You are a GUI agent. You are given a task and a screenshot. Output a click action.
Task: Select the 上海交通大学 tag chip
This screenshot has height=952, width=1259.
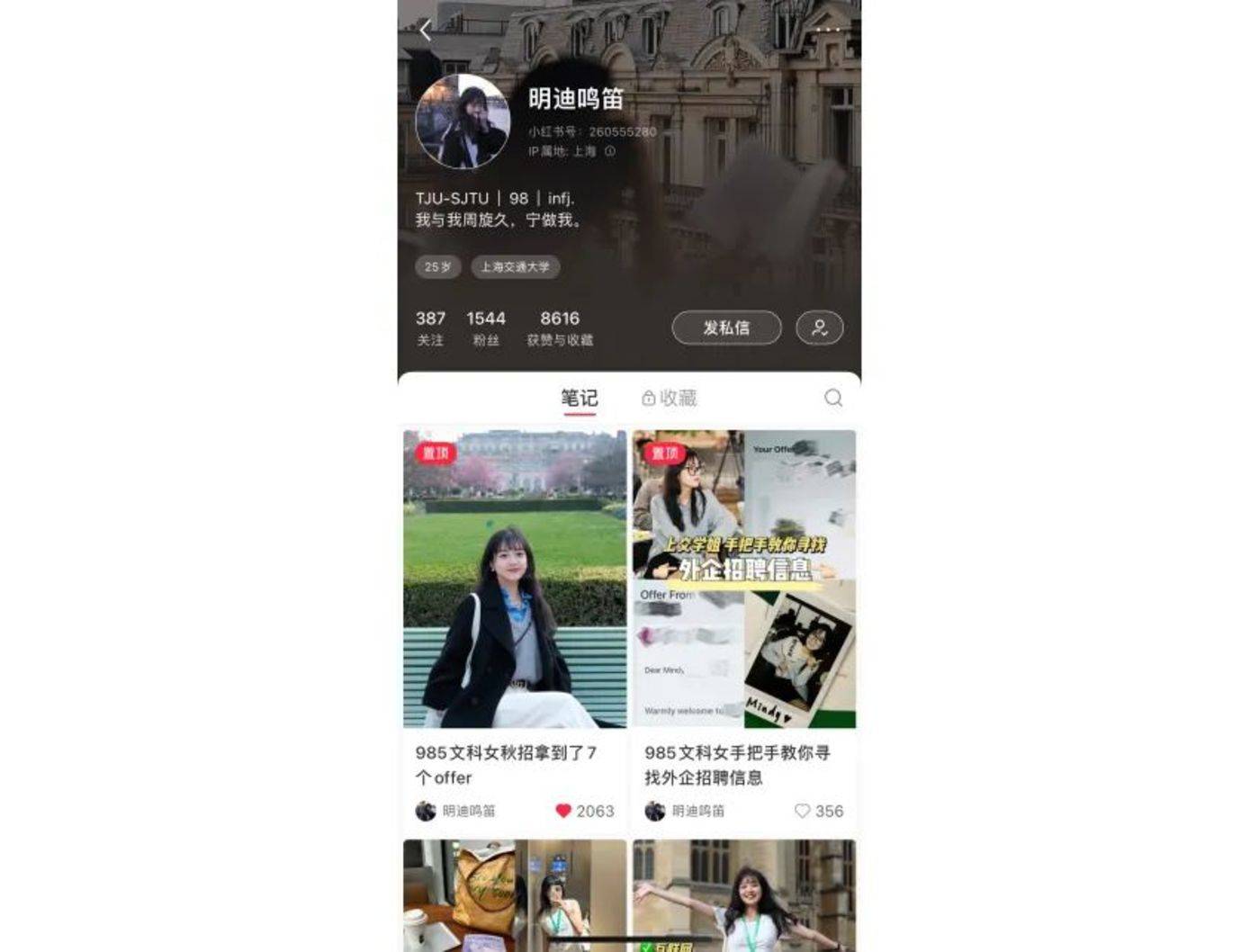(515, 267)
